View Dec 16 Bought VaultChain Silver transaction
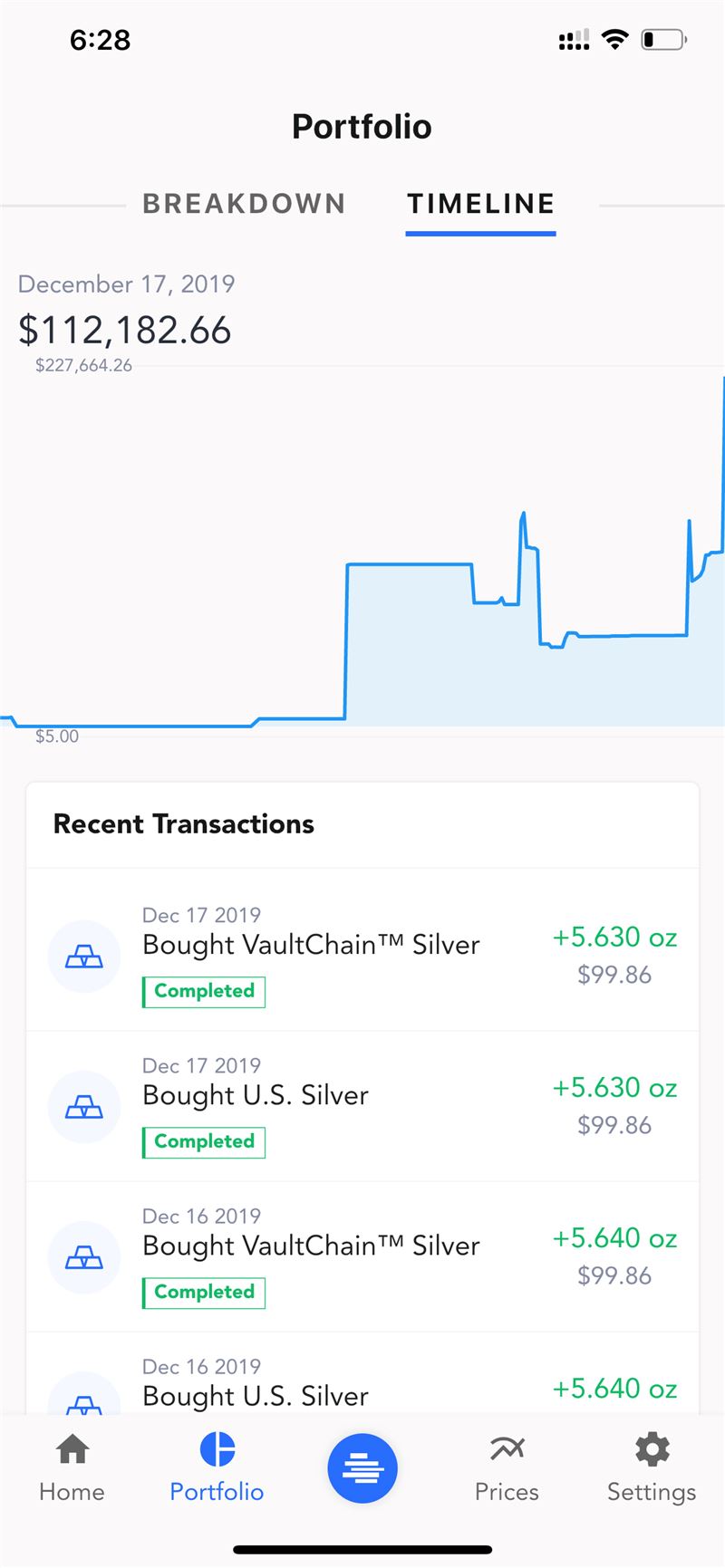 pos(362,1256)
